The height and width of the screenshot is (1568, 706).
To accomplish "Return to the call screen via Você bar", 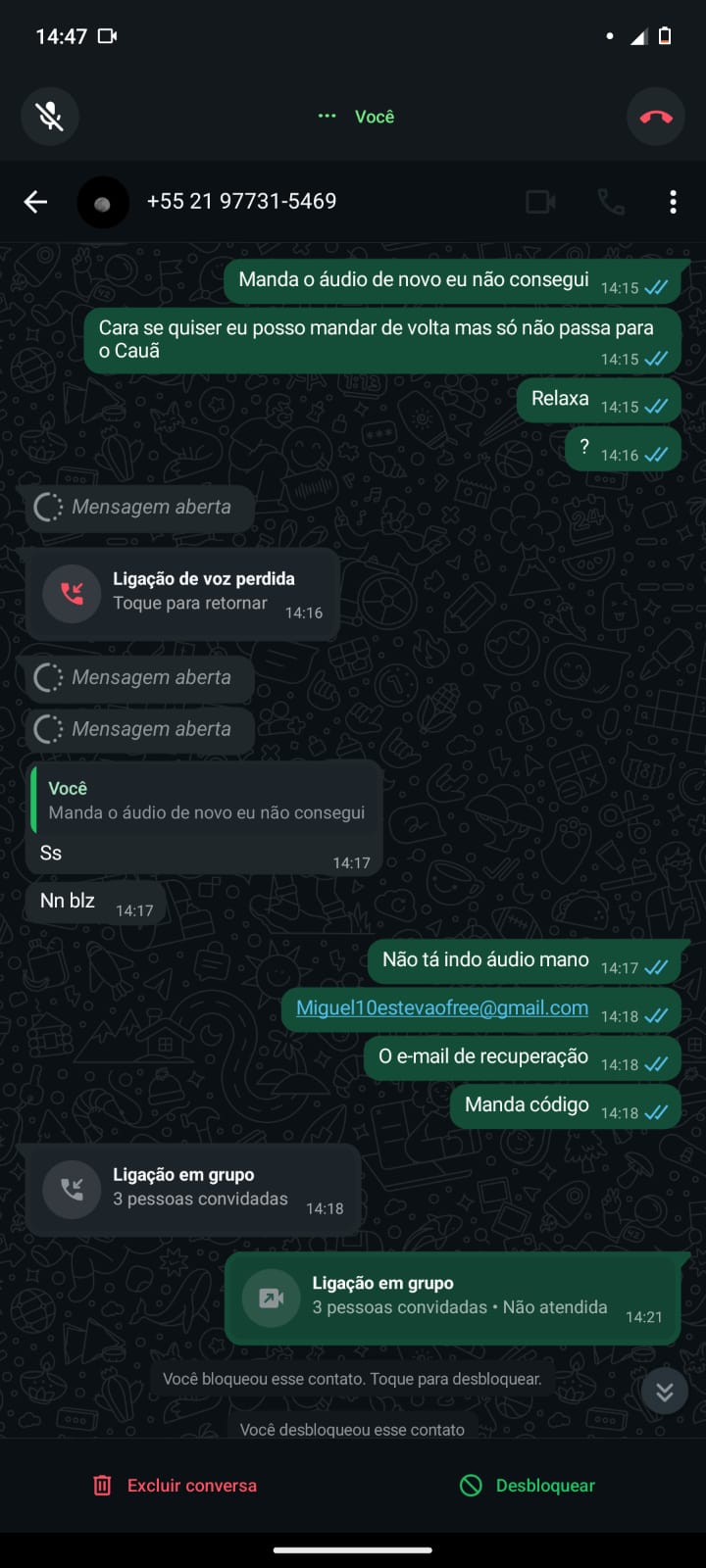I will click(357, 117).
